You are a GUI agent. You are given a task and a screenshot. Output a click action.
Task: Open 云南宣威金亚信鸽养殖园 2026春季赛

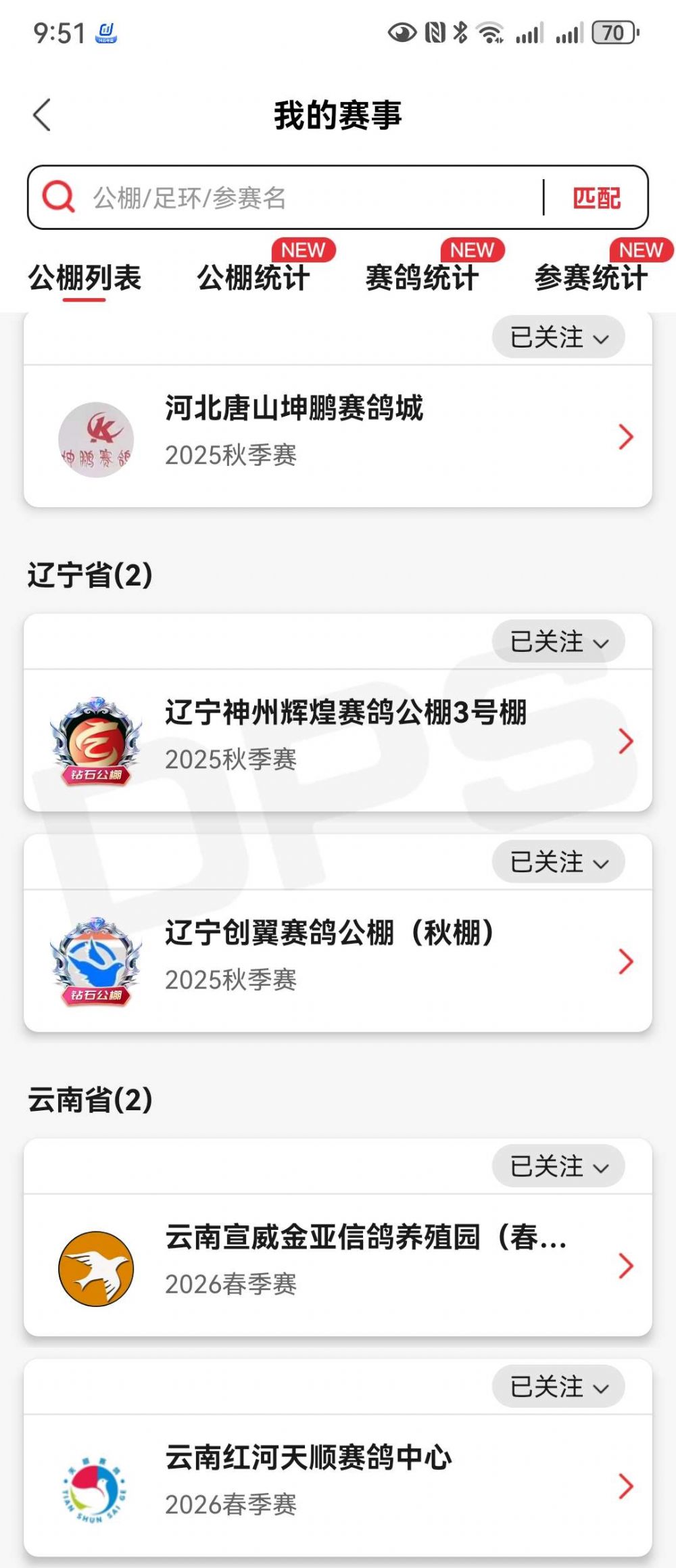[338, 1266]
